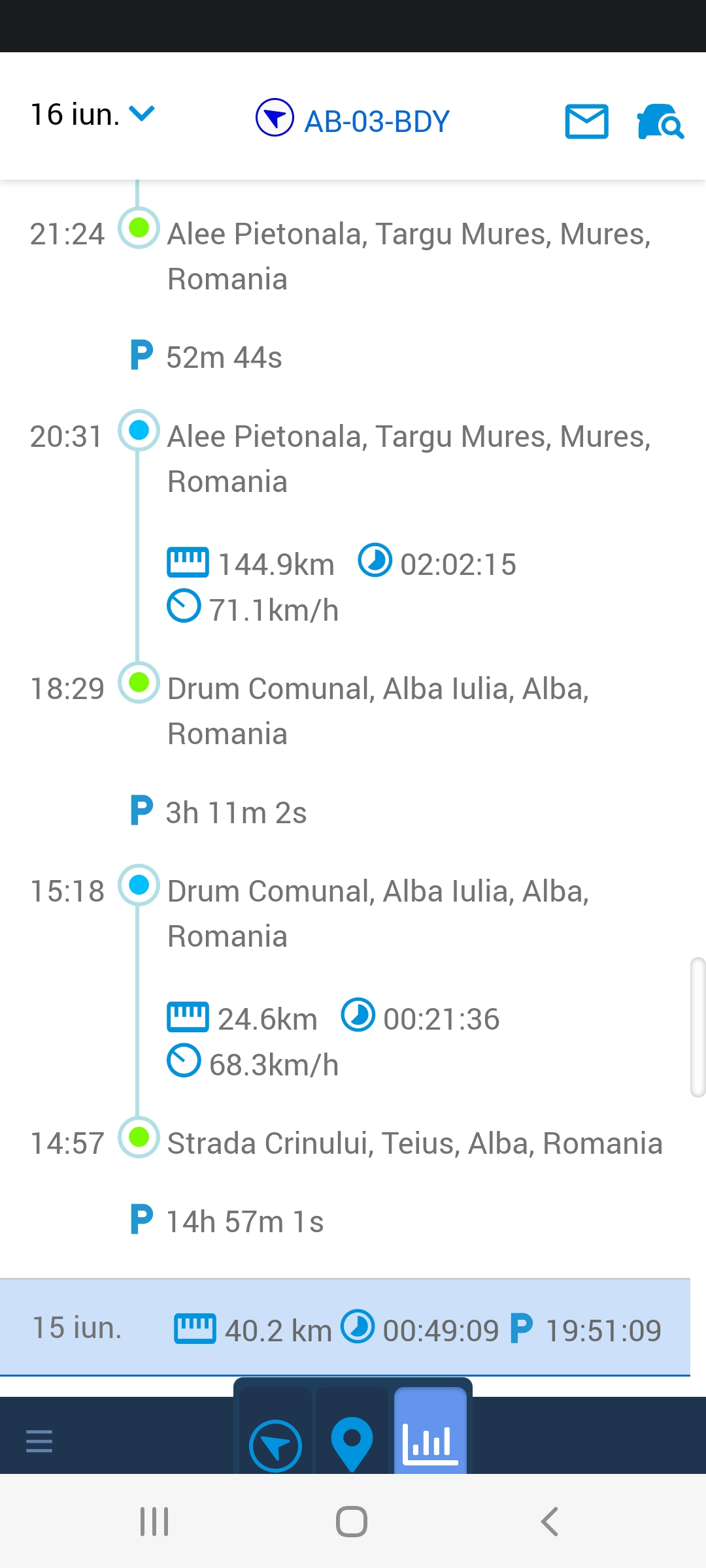Viewport: 706px width, 1568px height.
Task: Open the 20:31 Alee Pietonala entry
Action: 409,459
